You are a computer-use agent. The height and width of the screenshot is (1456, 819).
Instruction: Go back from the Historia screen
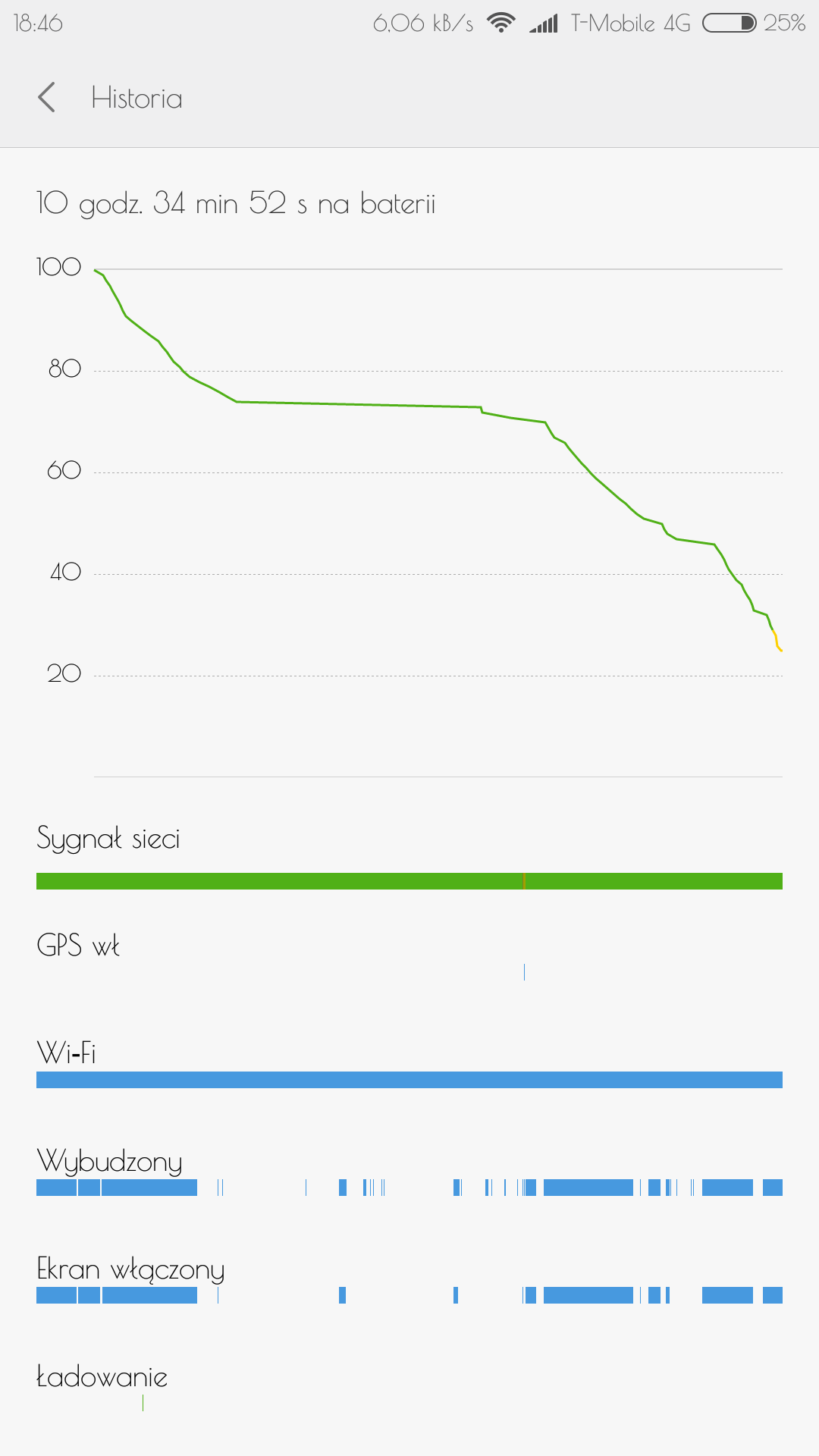tap(47, 98)
